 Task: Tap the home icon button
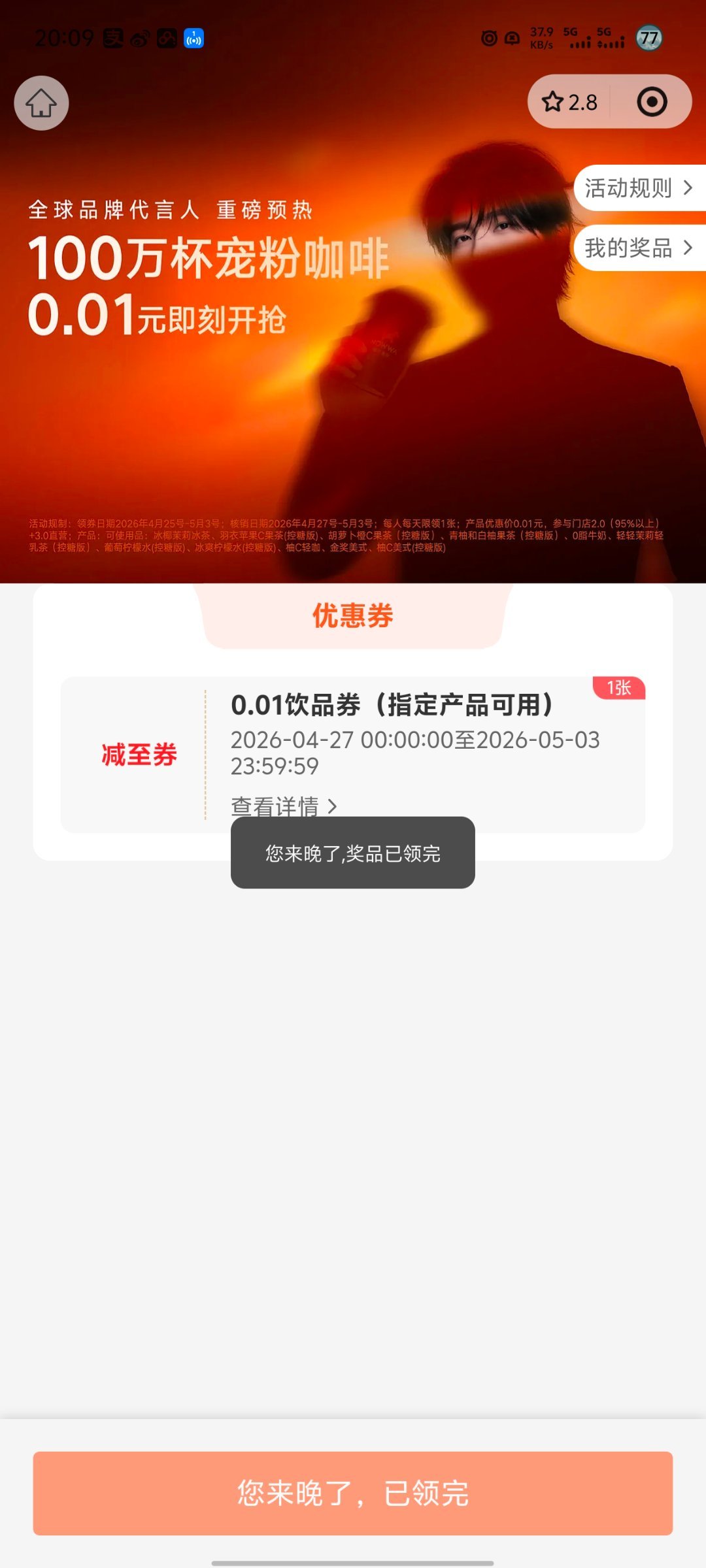point(41,103)
